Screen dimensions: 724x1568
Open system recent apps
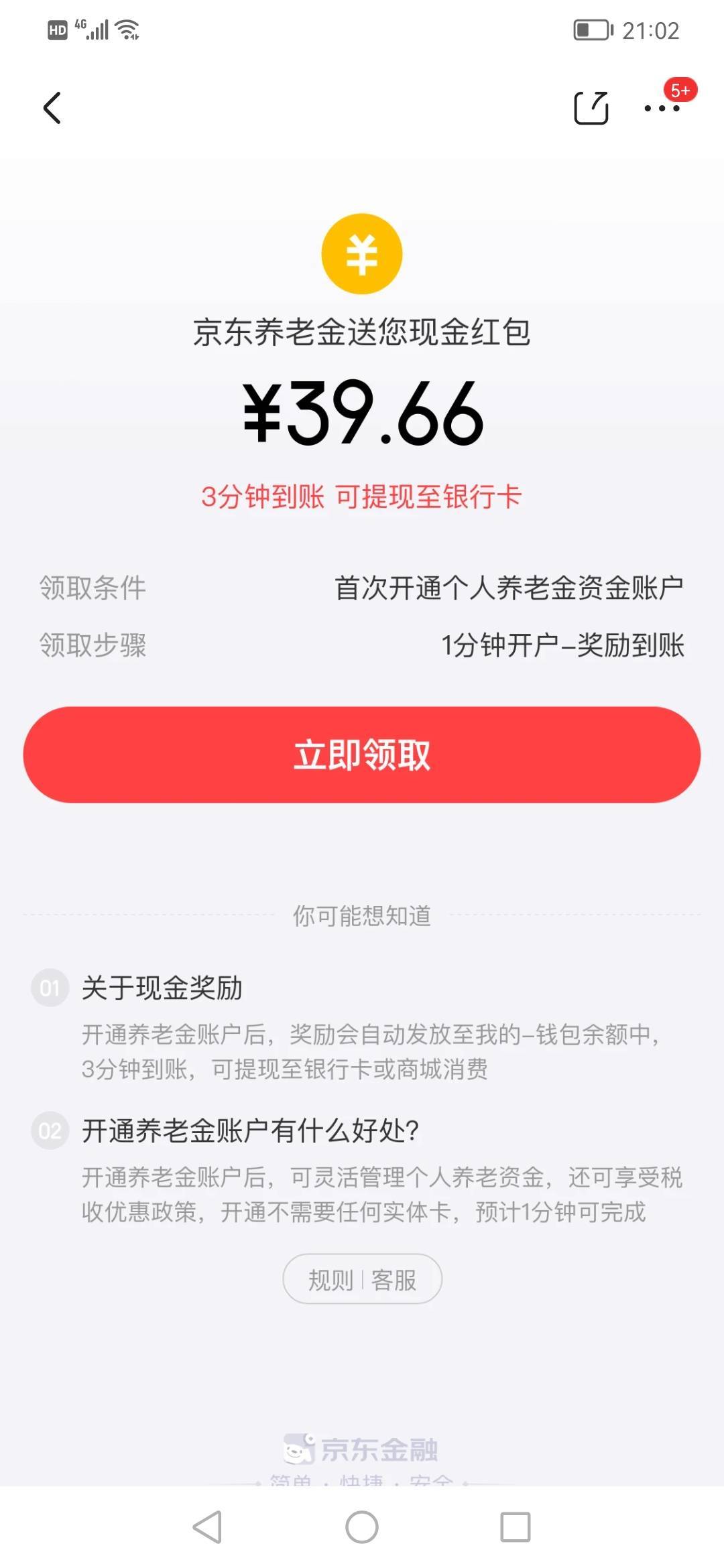point(516,1527)
